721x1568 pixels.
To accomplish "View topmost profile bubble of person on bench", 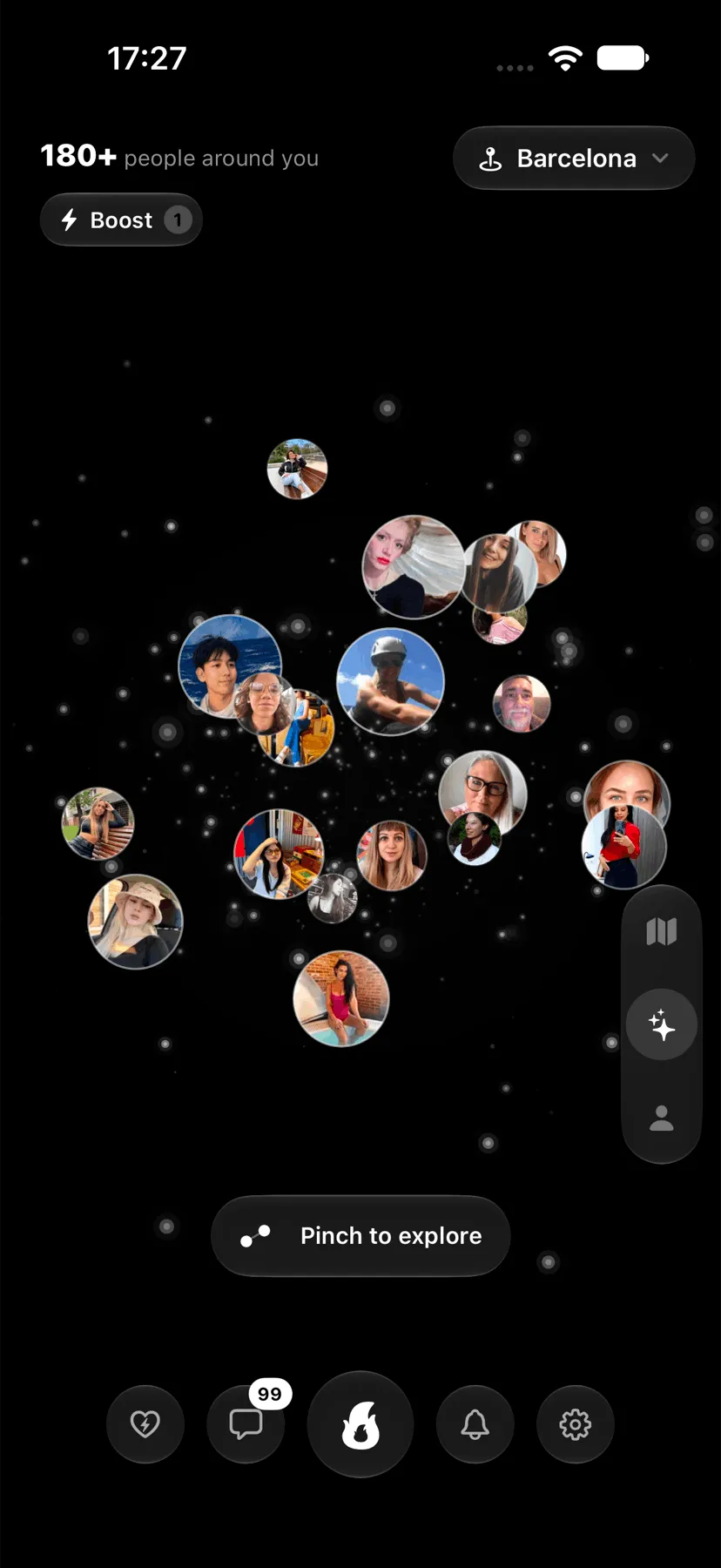I will 297,469.
